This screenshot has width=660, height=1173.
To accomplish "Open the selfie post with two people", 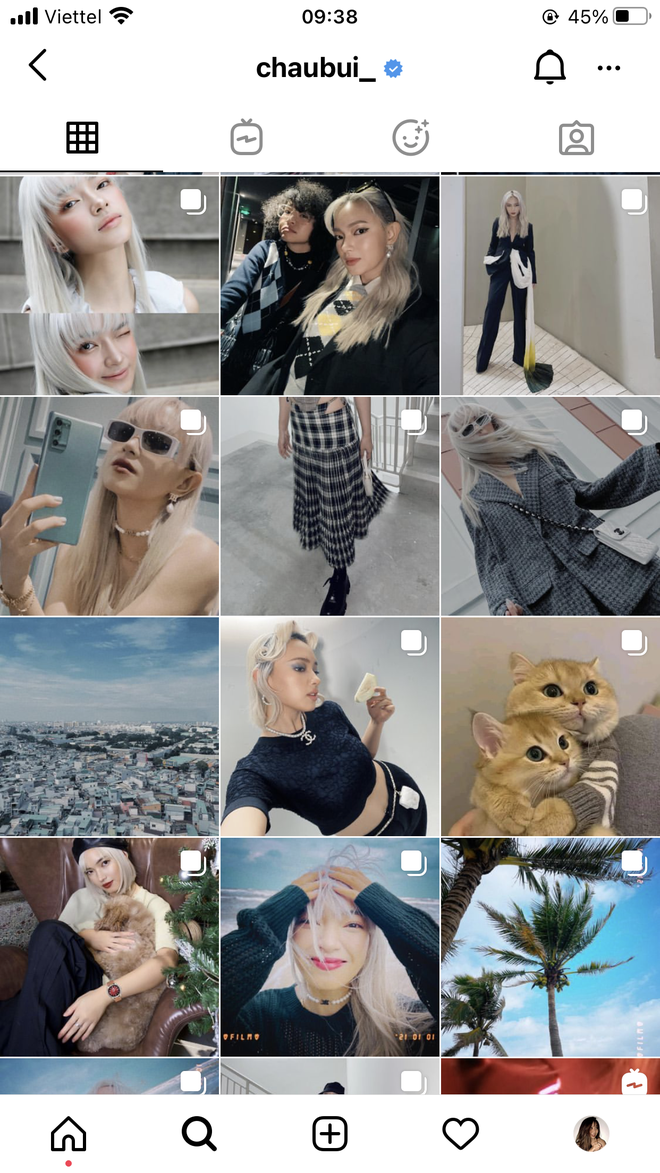I will [330, 285].
